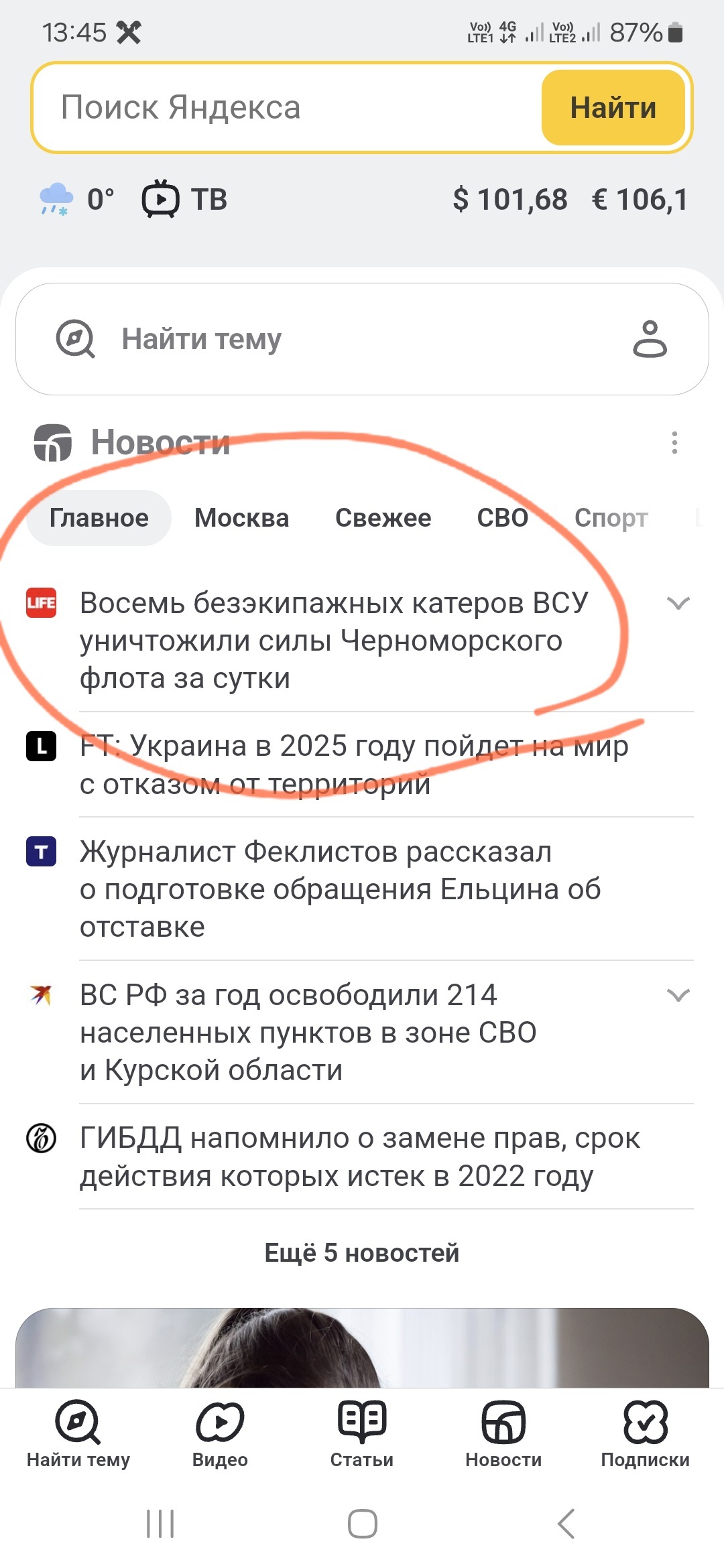Open the dollar exchange rate
Image resolution: width=724 pixels, height=1568 pixels.
(509, 200)
